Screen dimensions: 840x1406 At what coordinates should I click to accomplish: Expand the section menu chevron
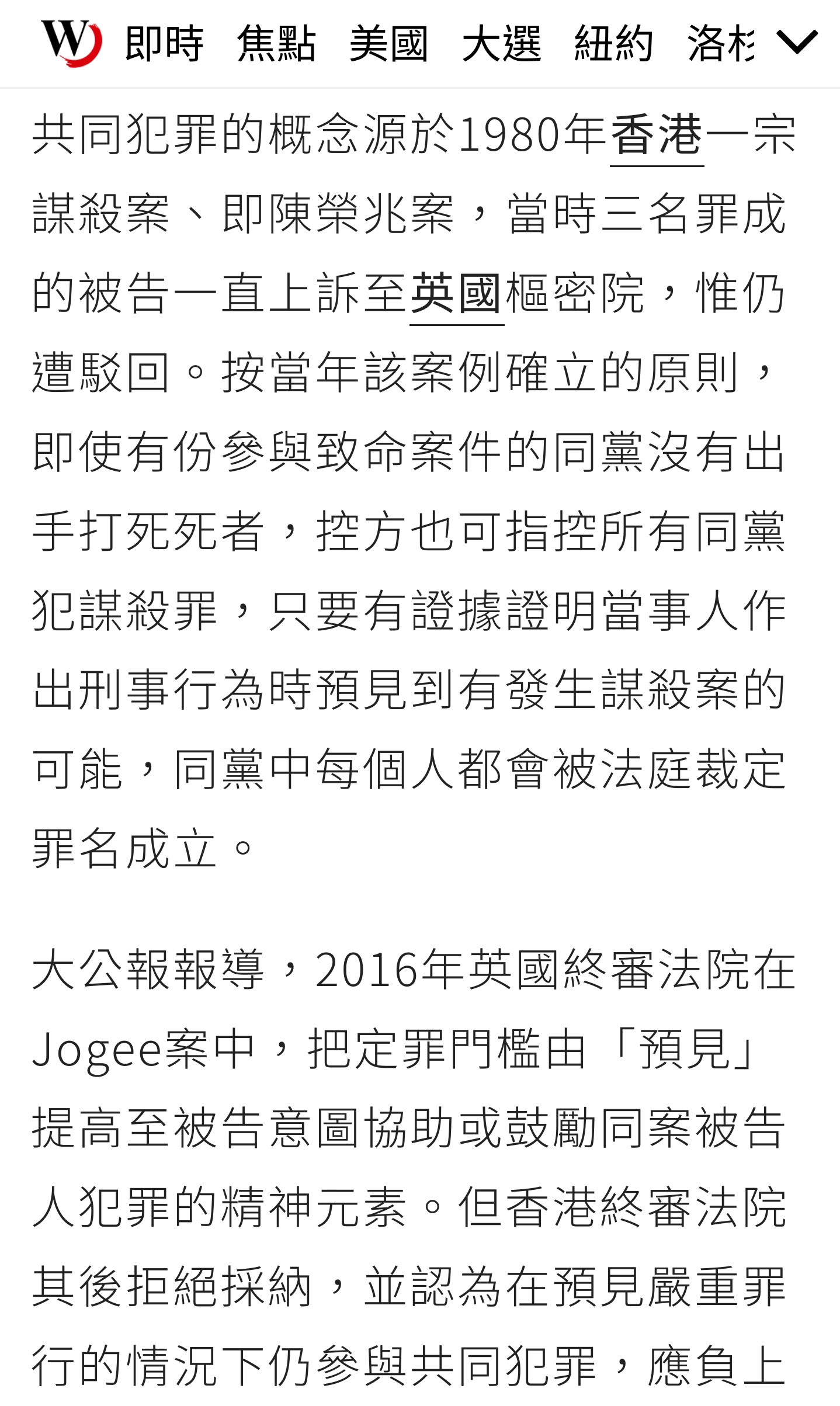coord(797,43)
